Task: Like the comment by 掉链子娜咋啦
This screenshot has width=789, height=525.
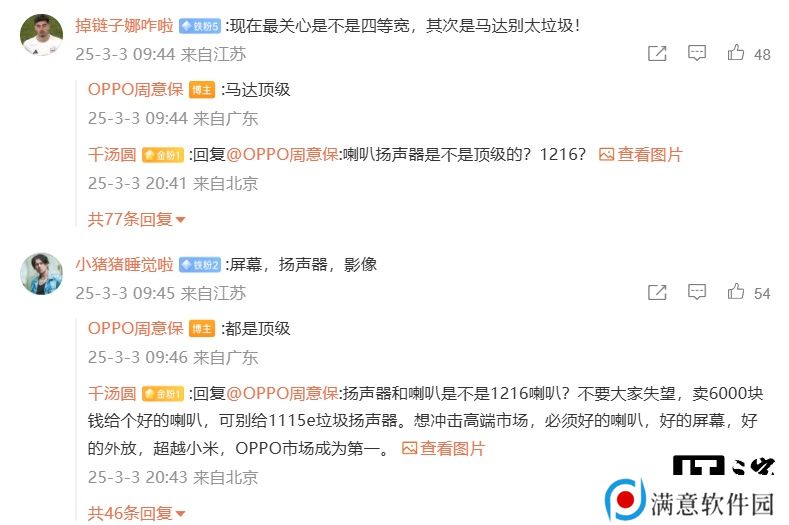Action: [x=737, y=54]
